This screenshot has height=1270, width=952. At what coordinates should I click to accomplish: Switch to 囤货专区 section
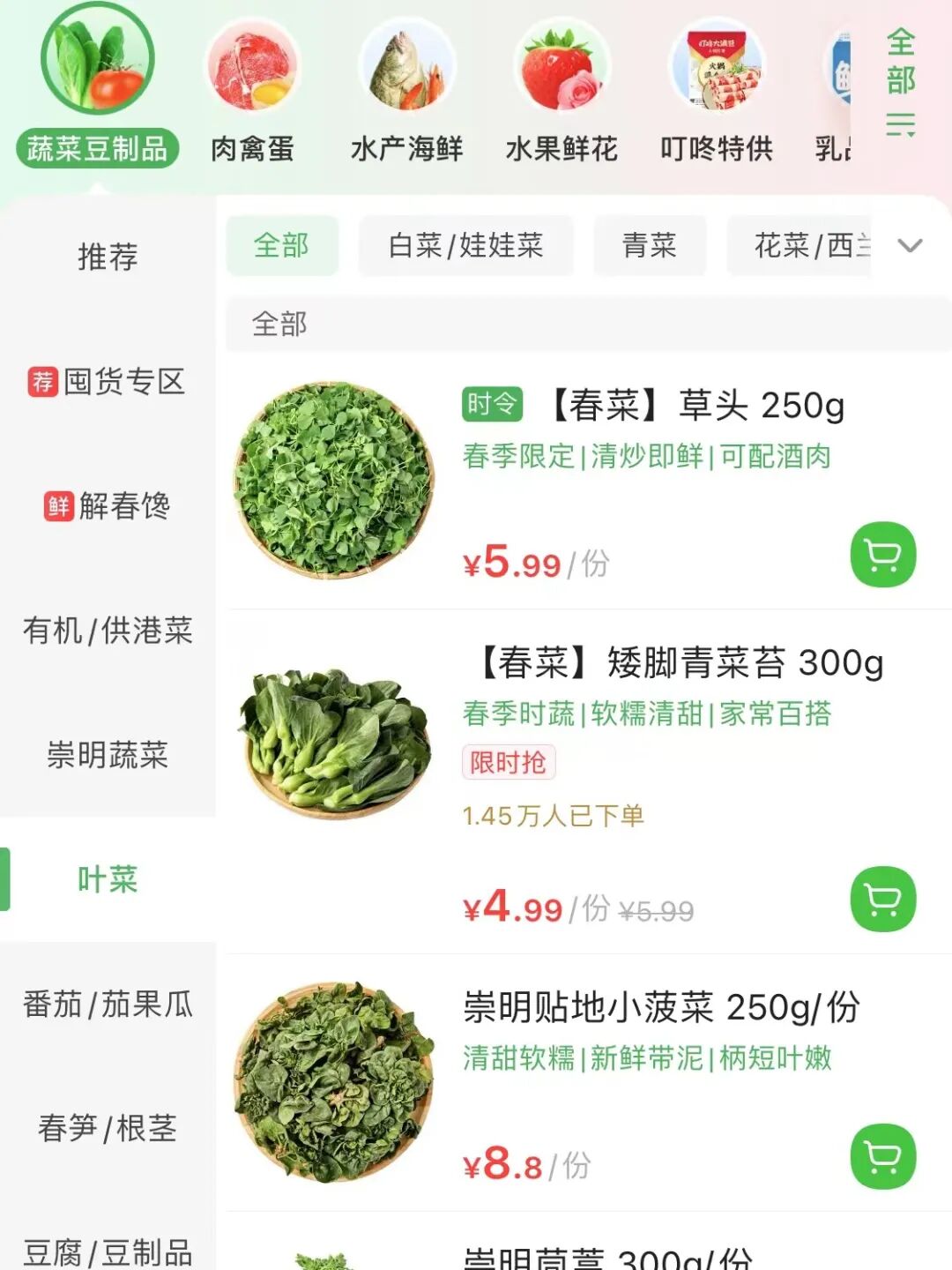(108, 381)
